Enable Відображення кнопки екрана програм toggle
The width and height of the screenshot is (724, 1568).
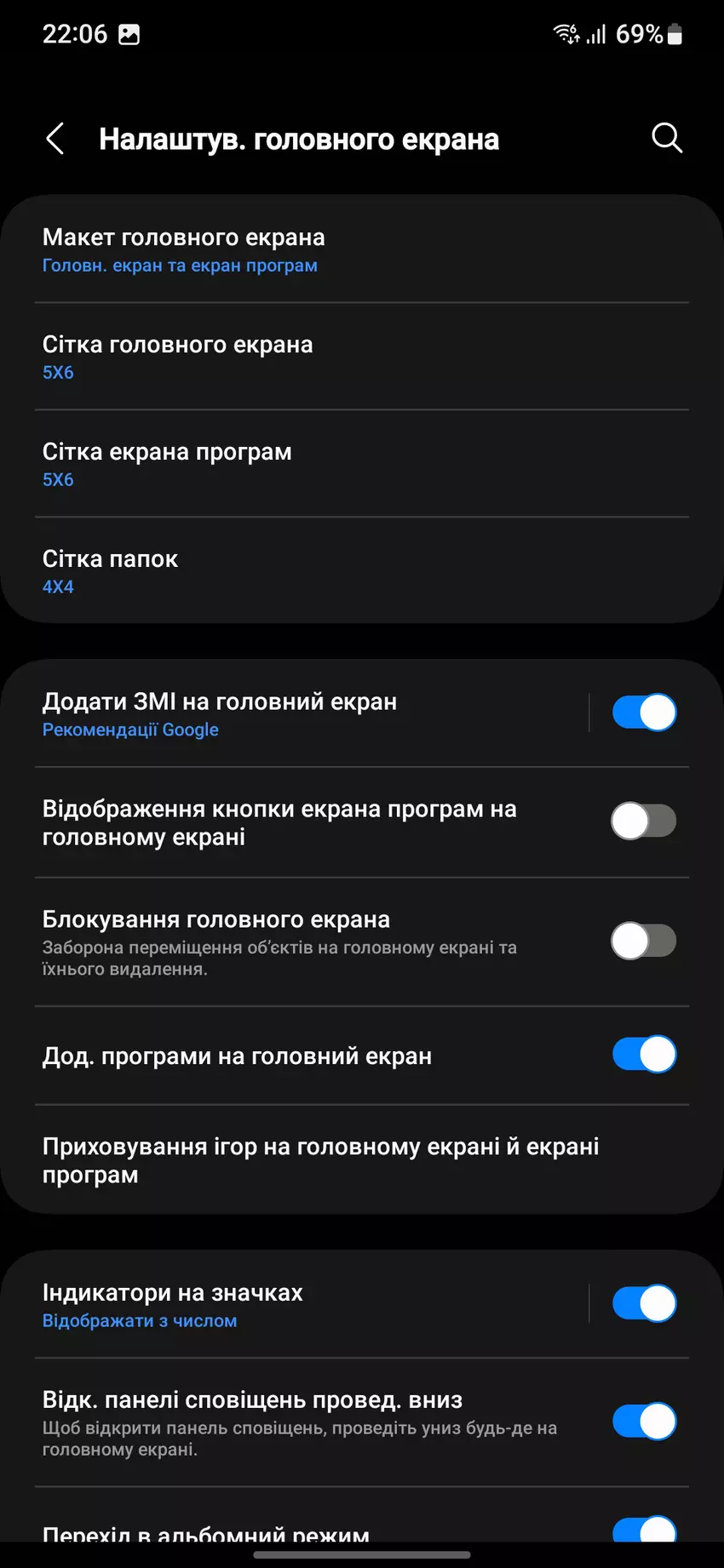644,821
